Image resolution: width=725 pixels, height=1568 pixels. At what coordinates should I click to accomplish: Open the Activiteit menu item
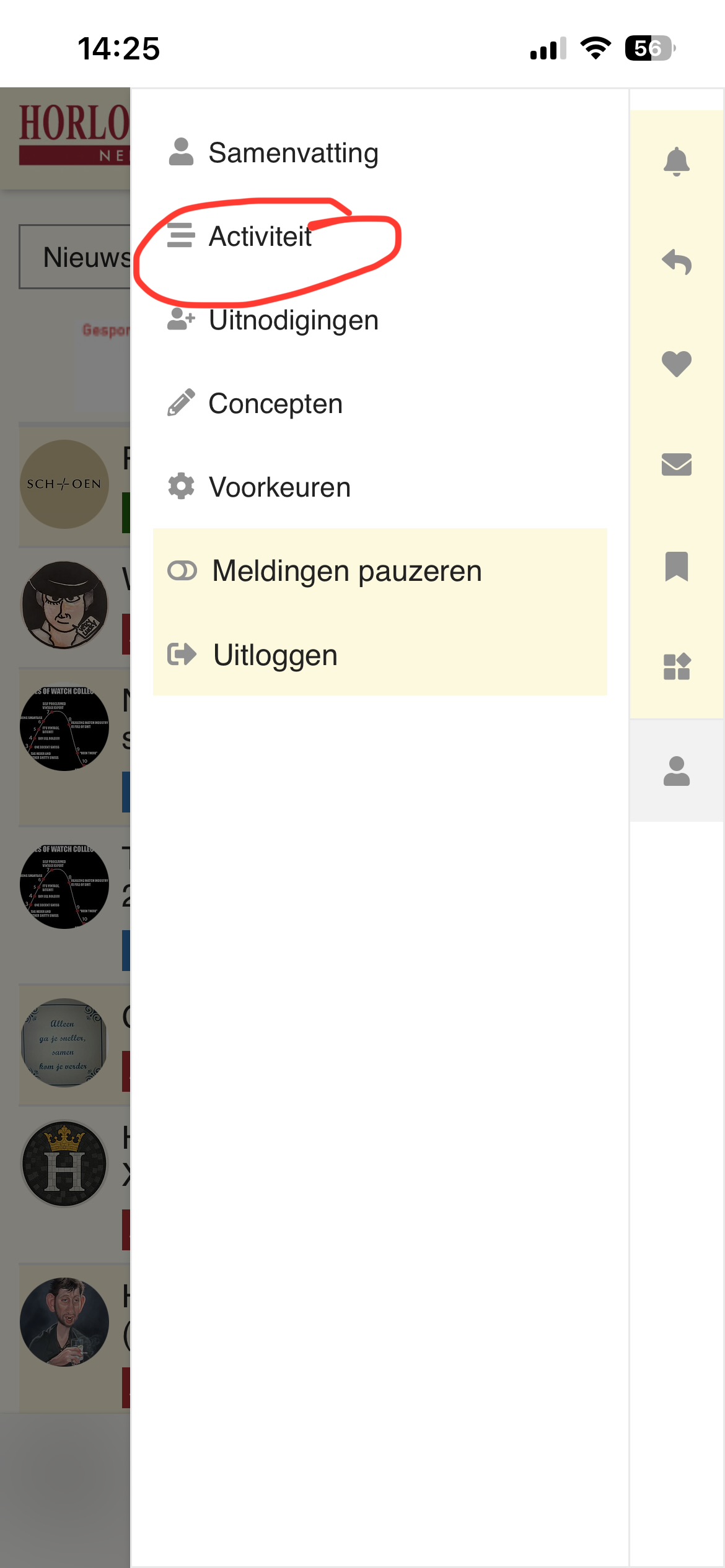(x=260, y=237)
